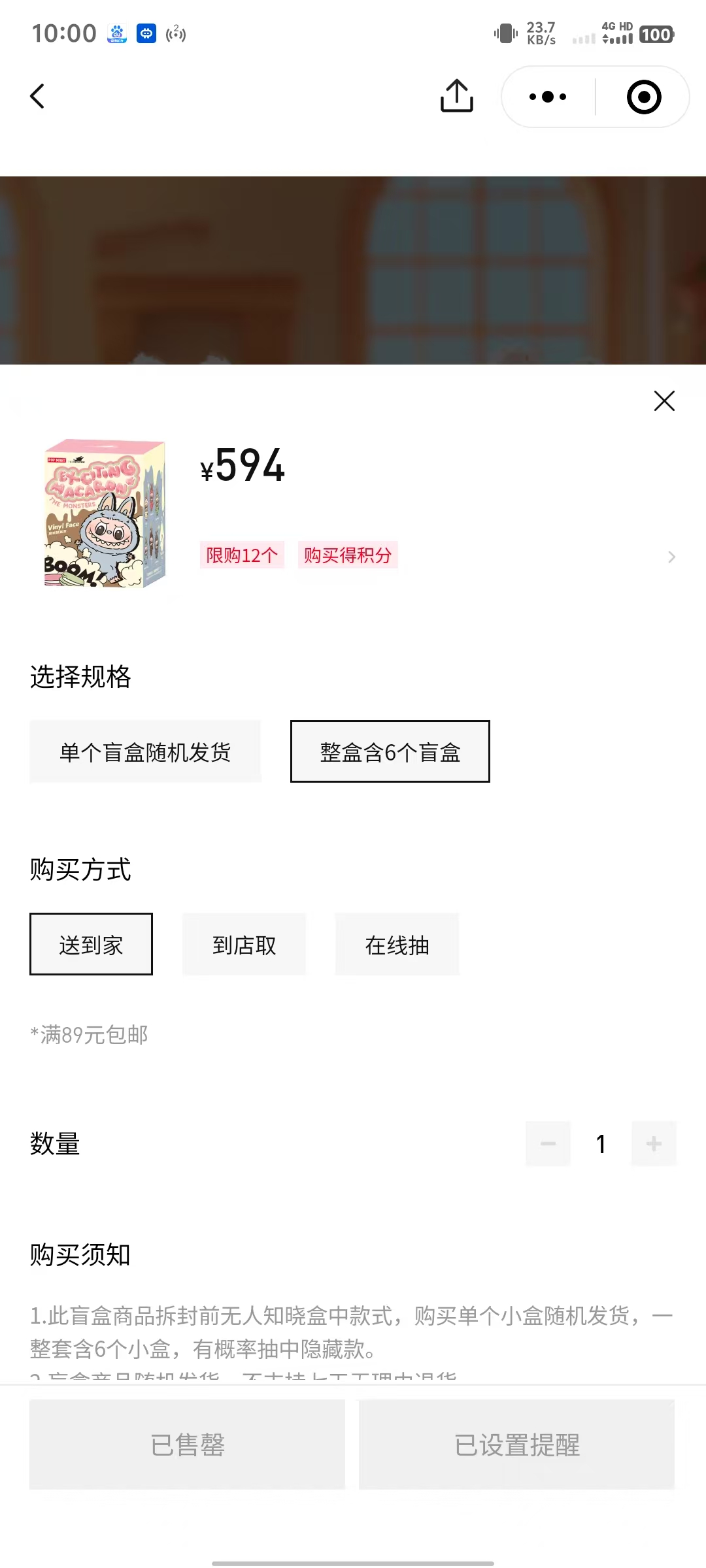Dismiss the spec selection sheet
This screenshot has height=1568, width=706.
pos(664,400)
